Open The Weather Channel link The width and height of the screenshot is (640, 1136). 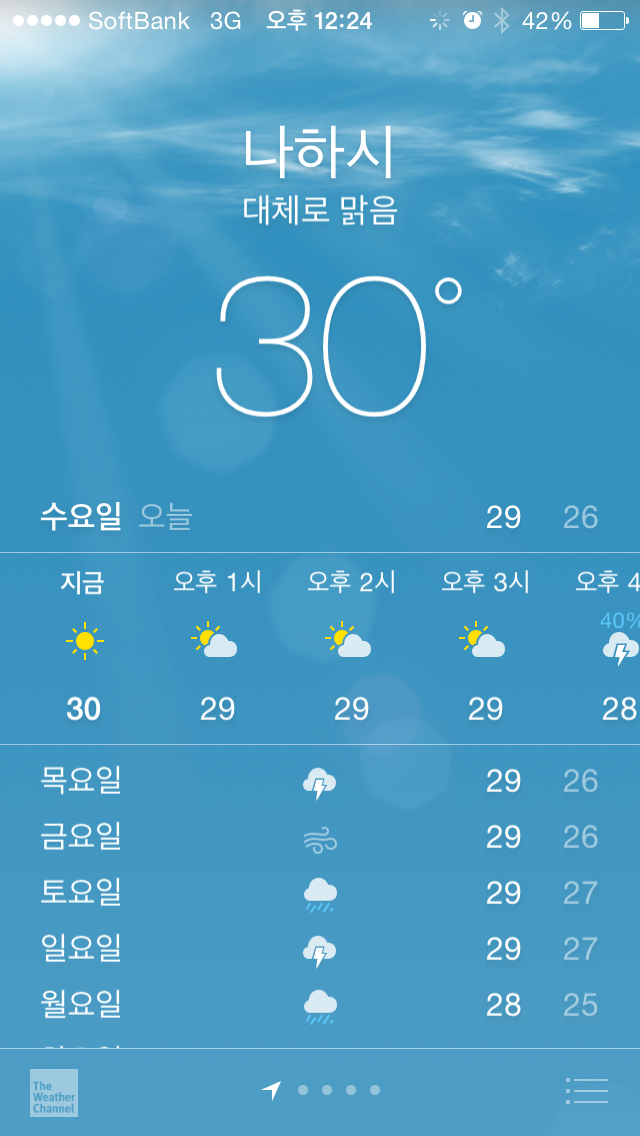pos(54,1093)
